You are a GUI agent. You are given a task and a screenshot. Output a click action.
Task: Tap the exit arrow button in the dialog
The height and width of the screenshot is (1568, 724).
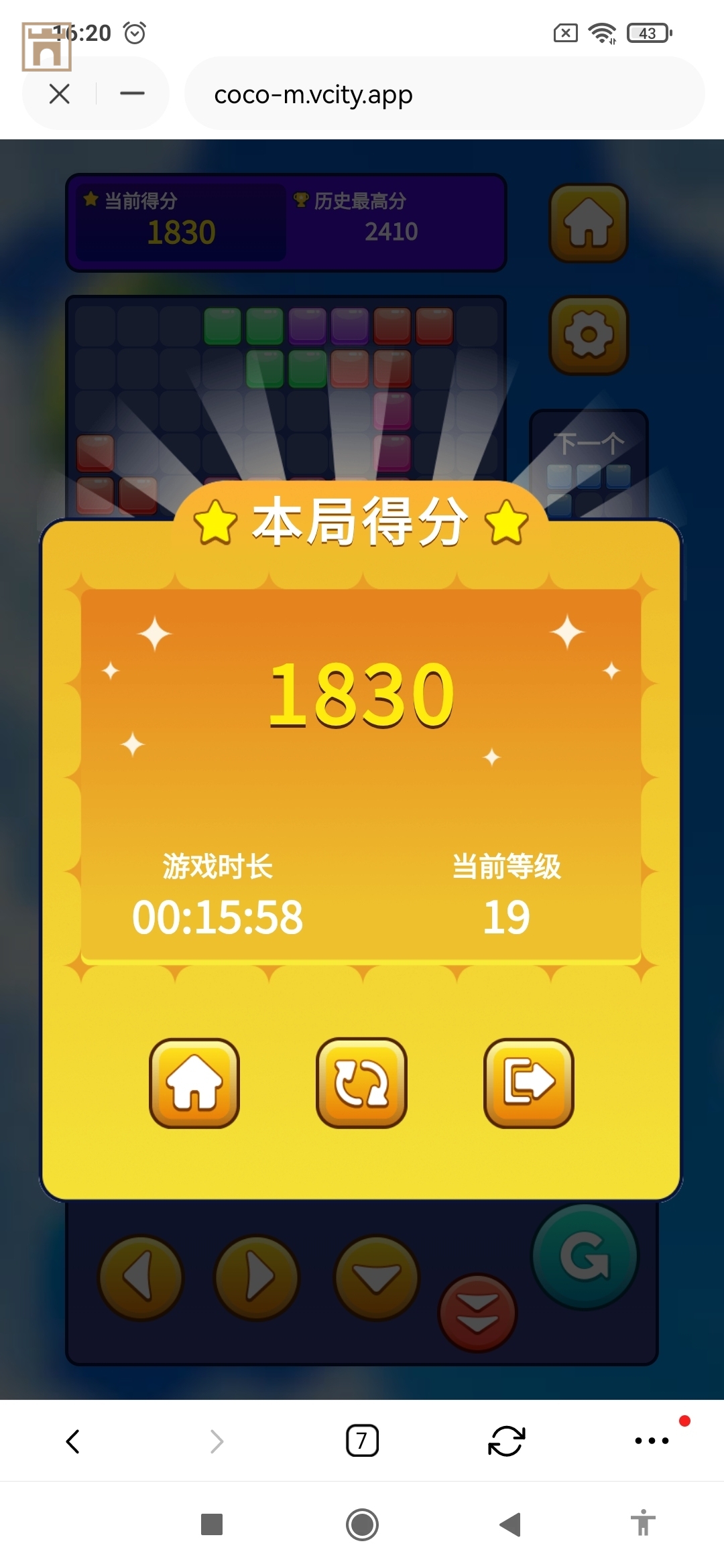coord(528,1083)
